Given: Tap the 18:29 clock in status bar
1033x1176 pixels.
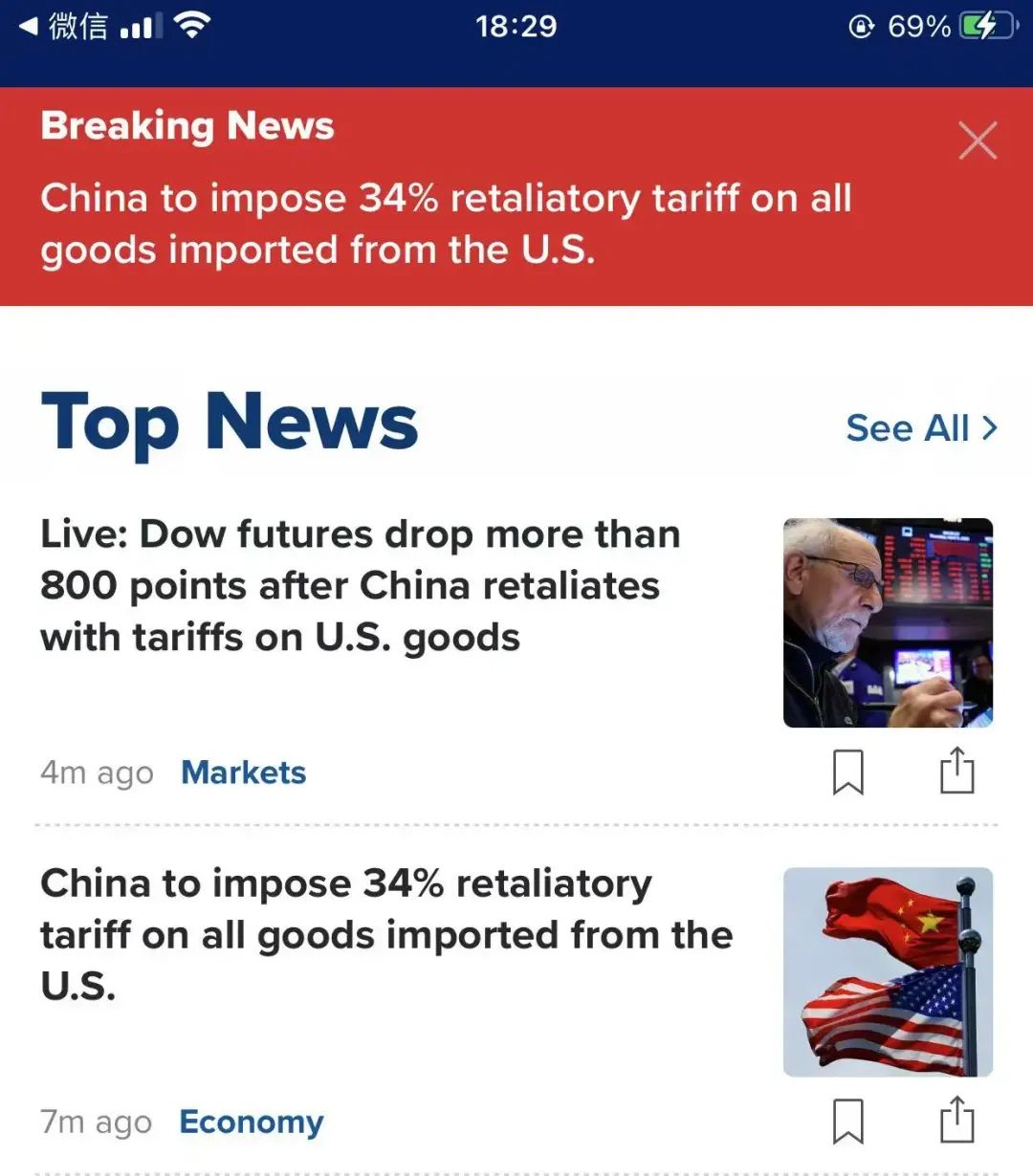Looking at the screenshot, I should 516,26.
